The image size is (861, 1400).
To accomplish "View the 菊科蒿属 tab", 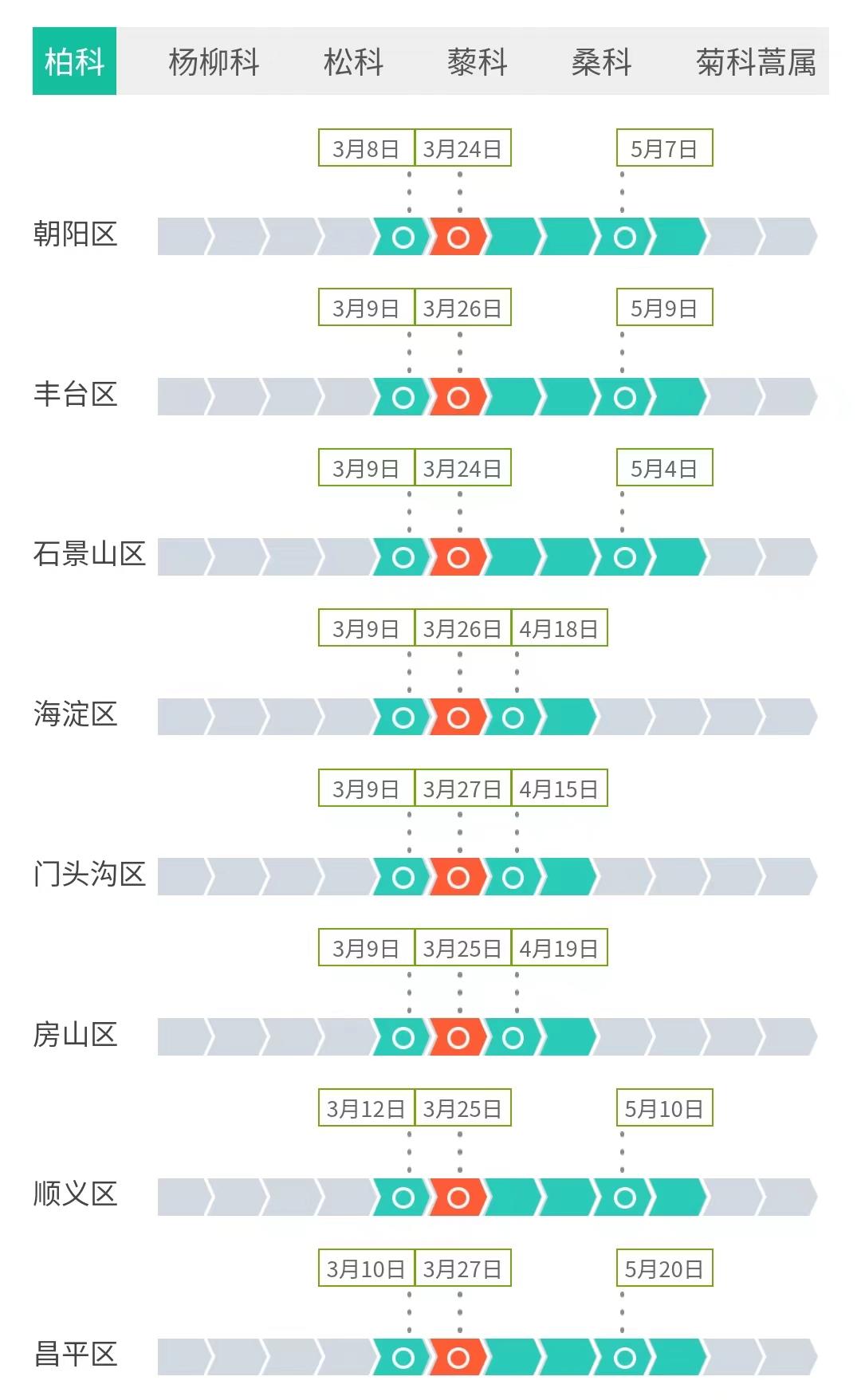I will pos(755,61).
